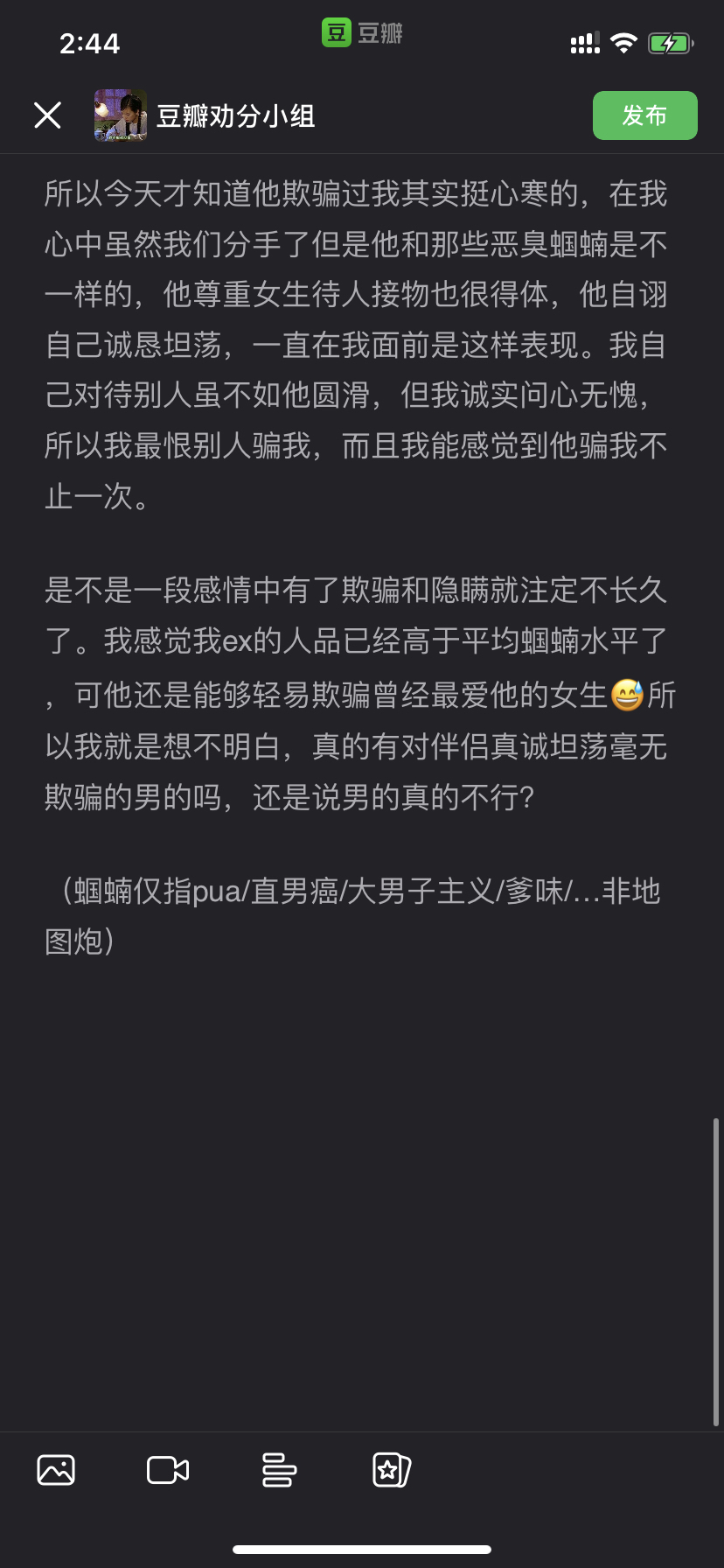
Task: Close the post editor
Action: point(47,115)
